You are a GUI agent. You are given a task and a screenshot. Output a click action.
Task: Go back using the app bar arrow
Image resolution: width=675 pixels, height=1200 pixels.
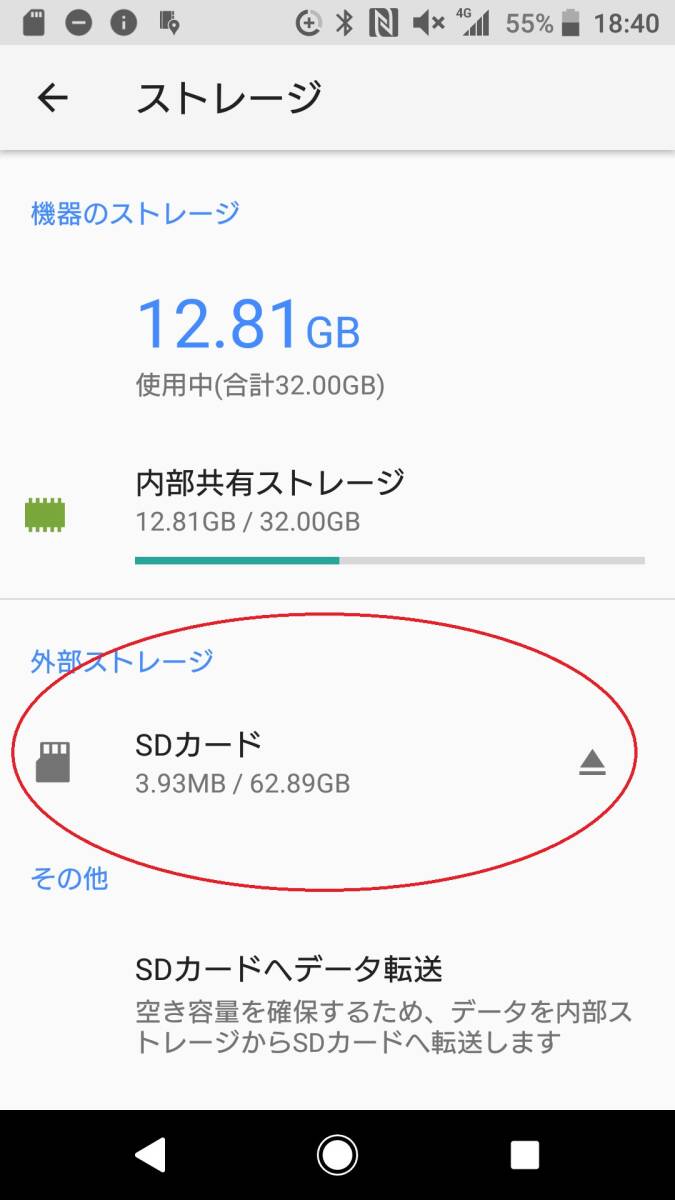pyautogui.click(x=52, y=98)
